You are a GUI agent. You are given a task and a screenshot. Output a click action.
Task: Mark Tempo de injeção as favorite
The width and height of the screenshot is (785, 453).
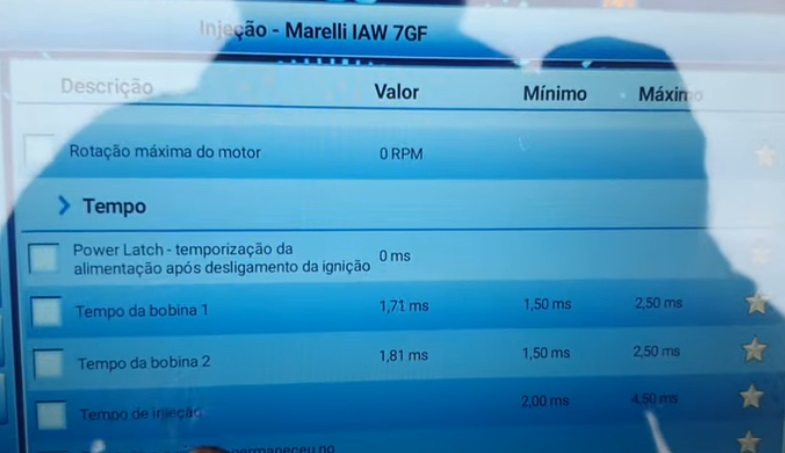[749, 398]
